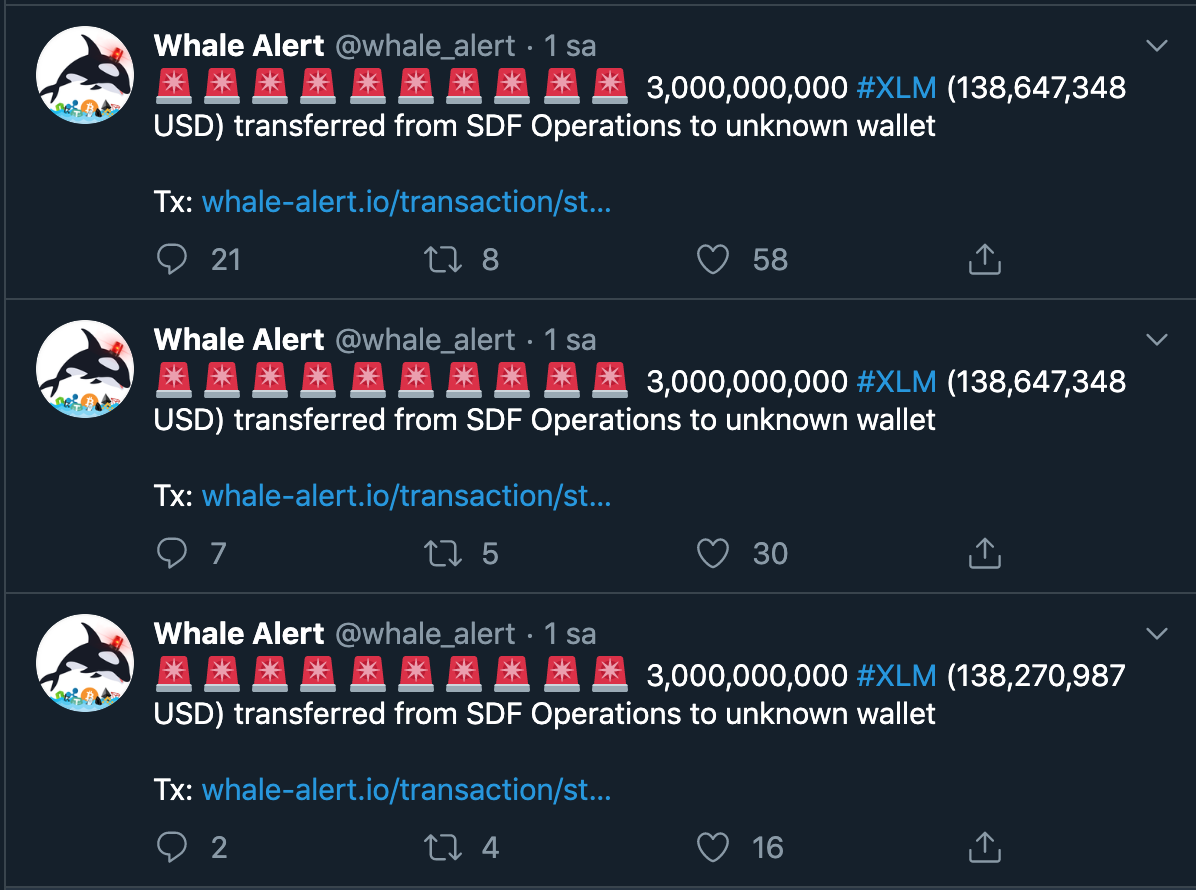The height and width of the screenshot is (890, 1196).
Task: Open Whale Alert avatar on the 16-like tweet
Action: [85, 663]
